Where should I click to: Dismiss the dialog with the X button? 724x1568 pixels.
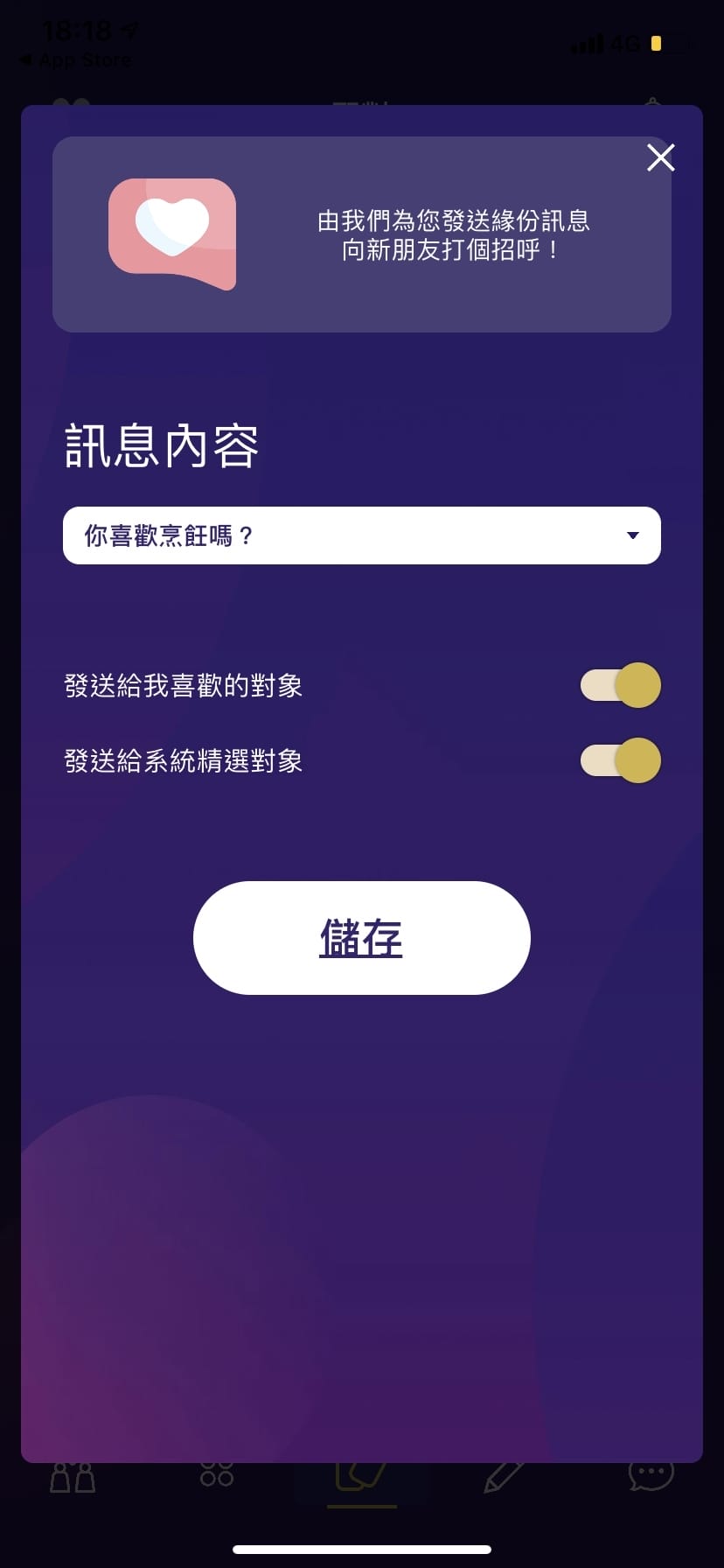click(x=661, y=157)
